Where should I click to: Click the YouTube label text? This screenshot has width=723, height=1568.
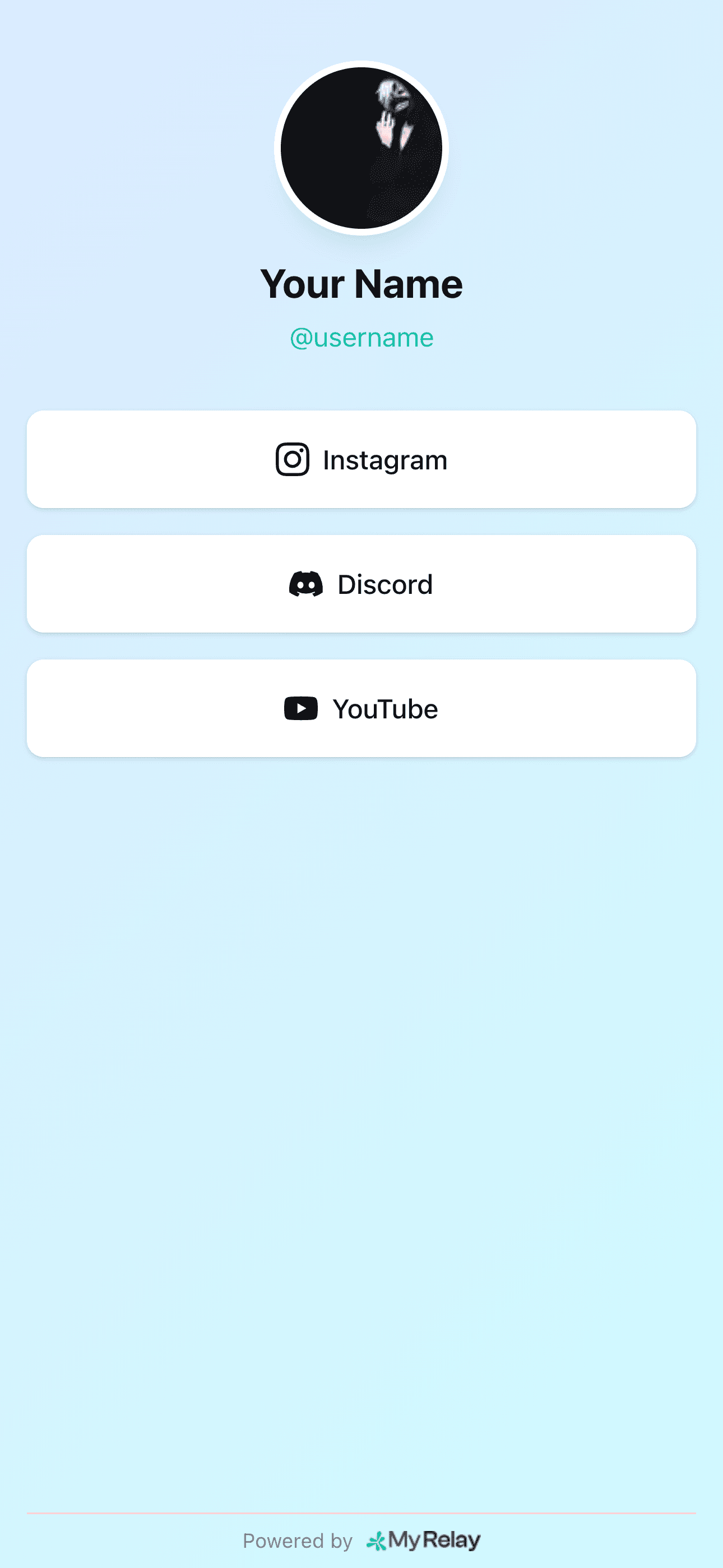click(x=385, y=708)
